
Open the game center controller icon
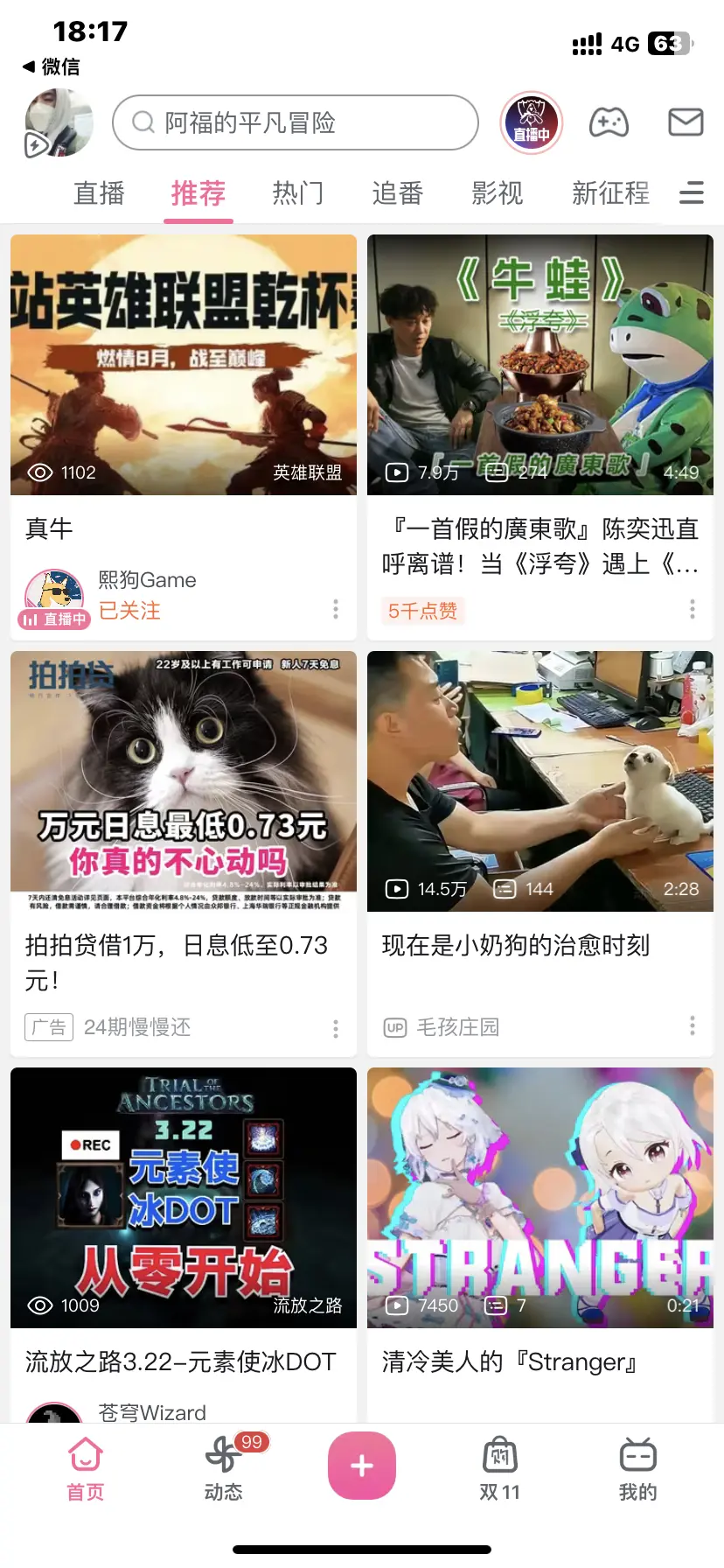coord(609,122)
